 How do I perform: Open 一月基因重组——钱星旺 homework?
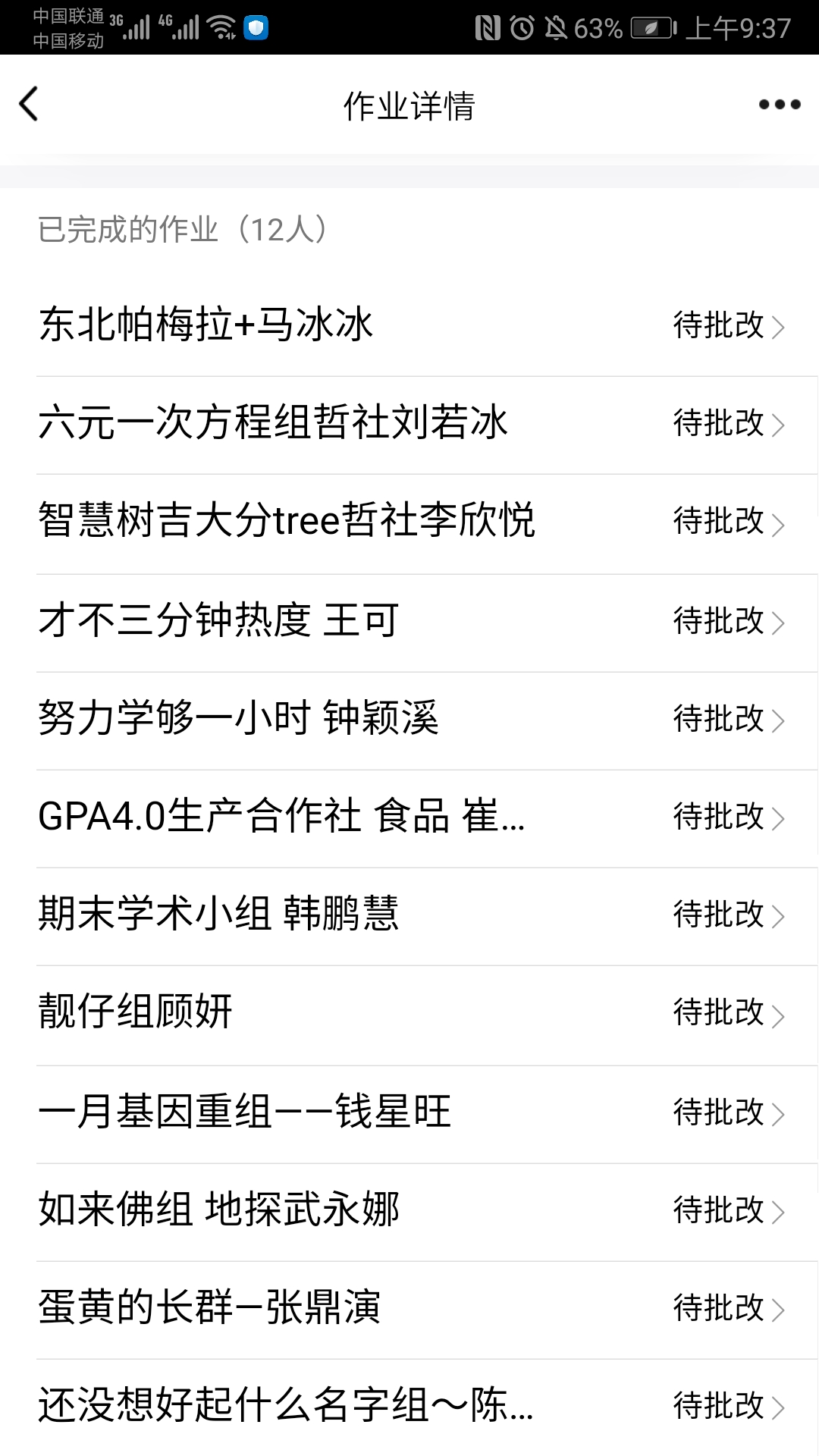[x=409, y=1114]
